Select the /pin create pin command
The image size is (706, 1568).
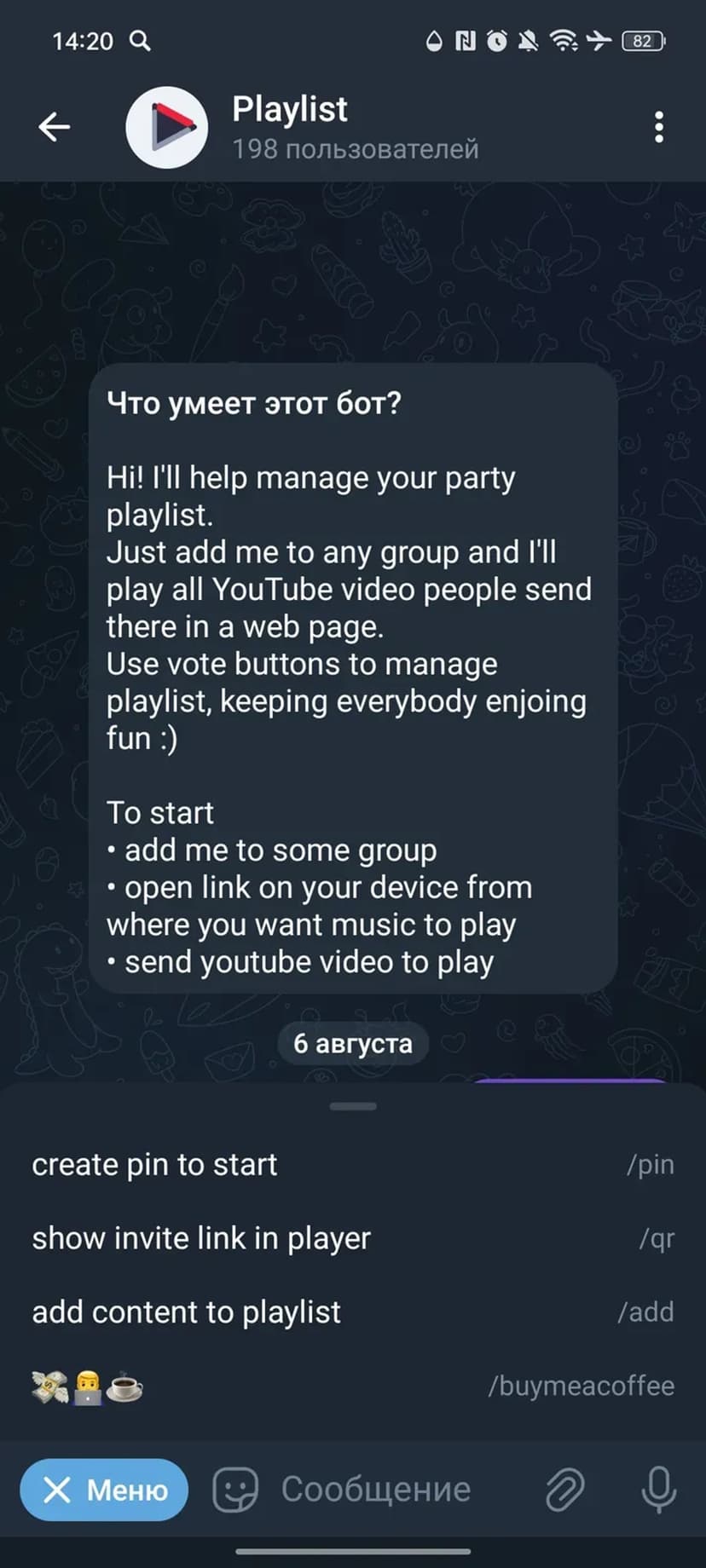tap(353, 1165)
